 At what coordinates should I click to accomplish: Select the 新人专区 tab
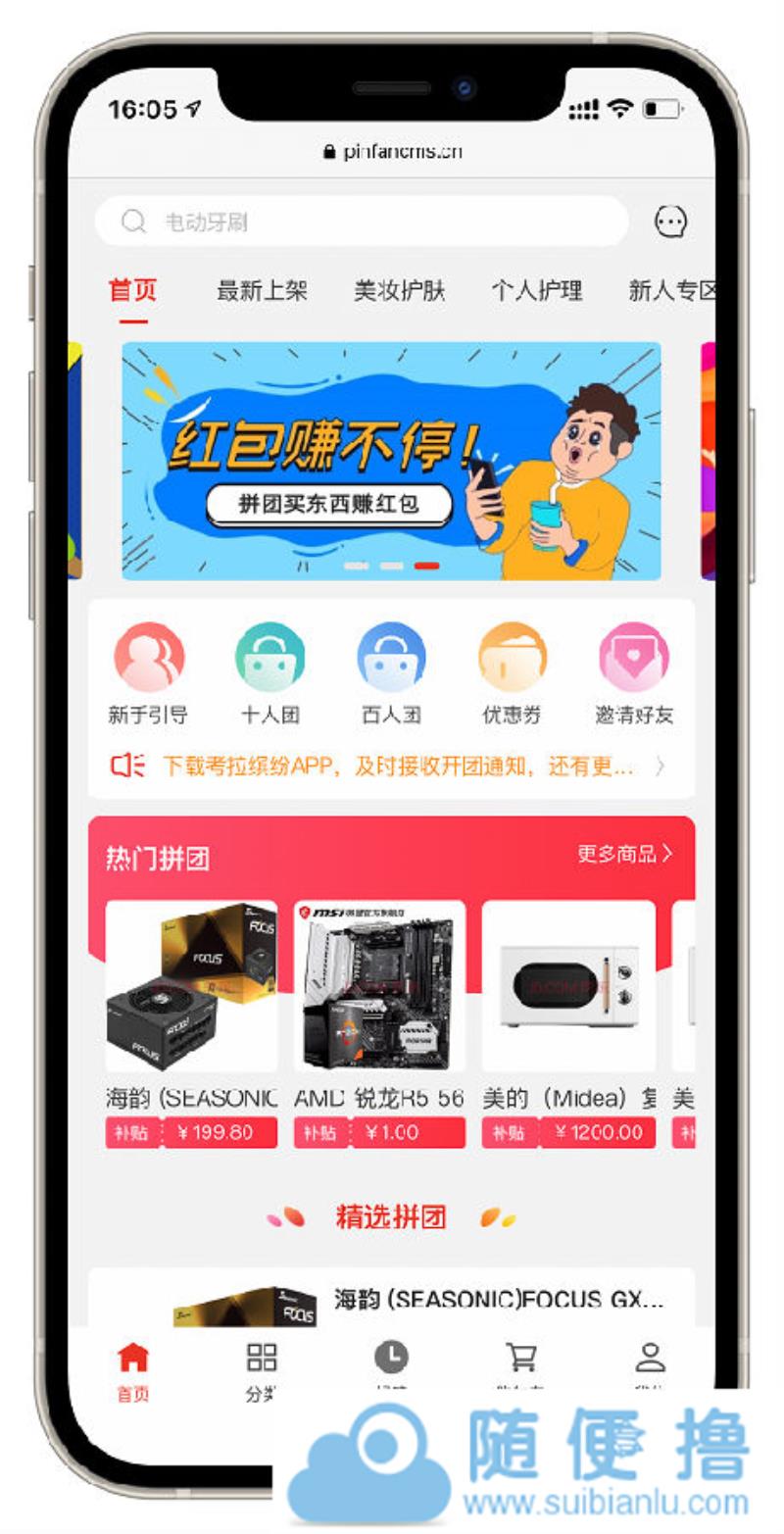[672, 290]
